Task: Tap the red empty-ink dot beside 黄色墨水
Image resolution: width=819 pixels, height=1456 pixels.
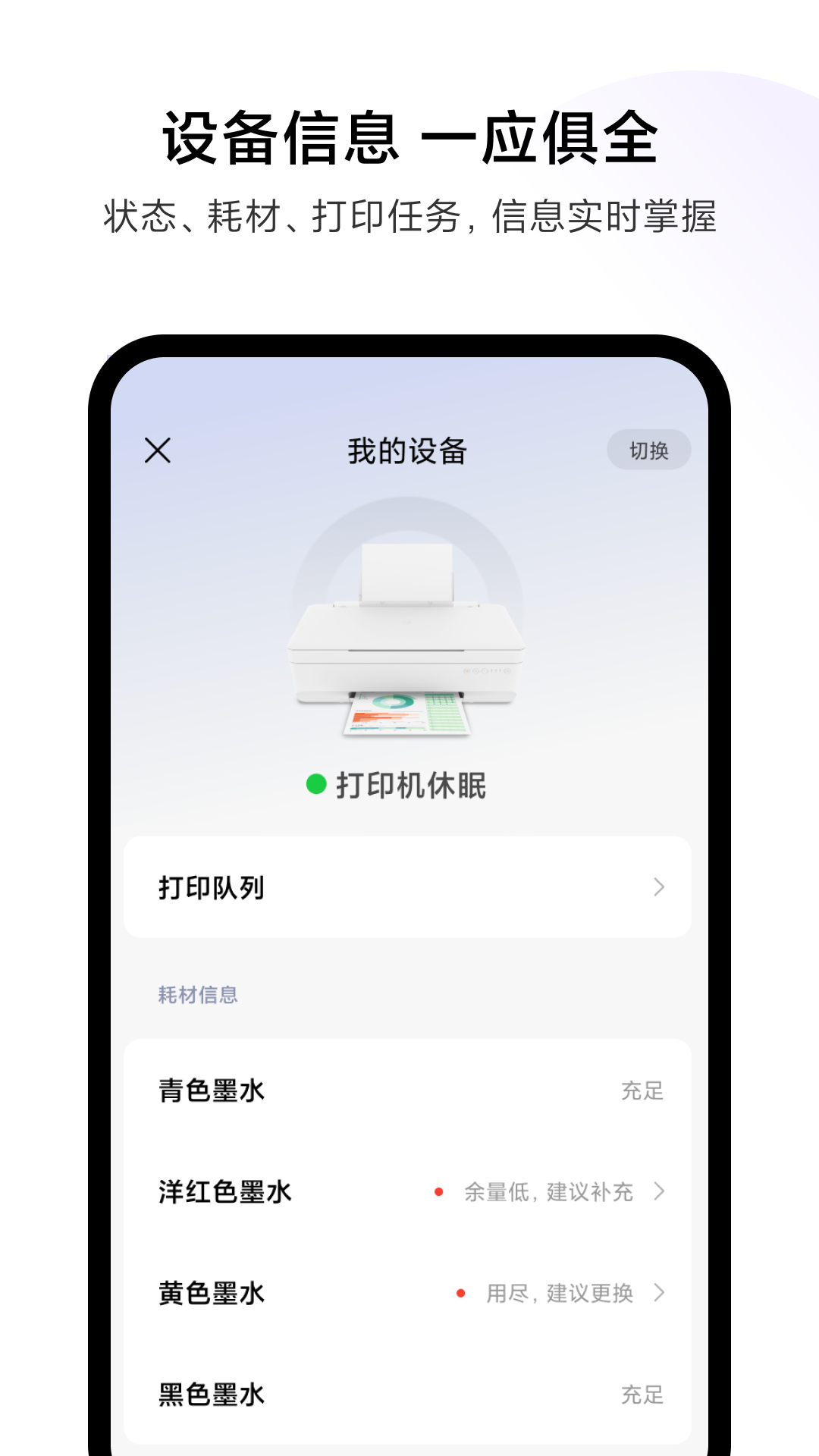Action: [461, 1294]
